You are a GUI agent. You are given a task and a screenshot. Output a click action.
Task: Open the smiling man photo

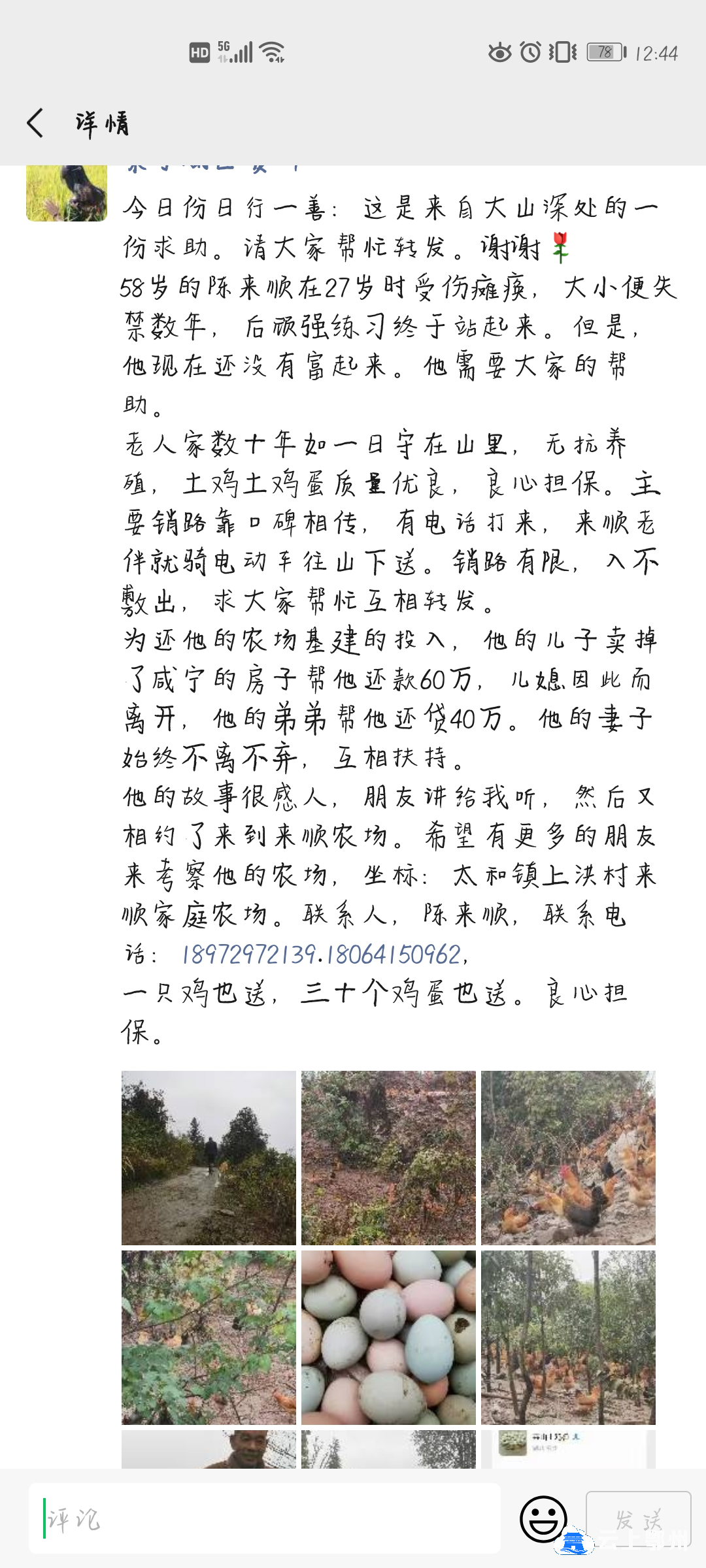[209, 1449]
